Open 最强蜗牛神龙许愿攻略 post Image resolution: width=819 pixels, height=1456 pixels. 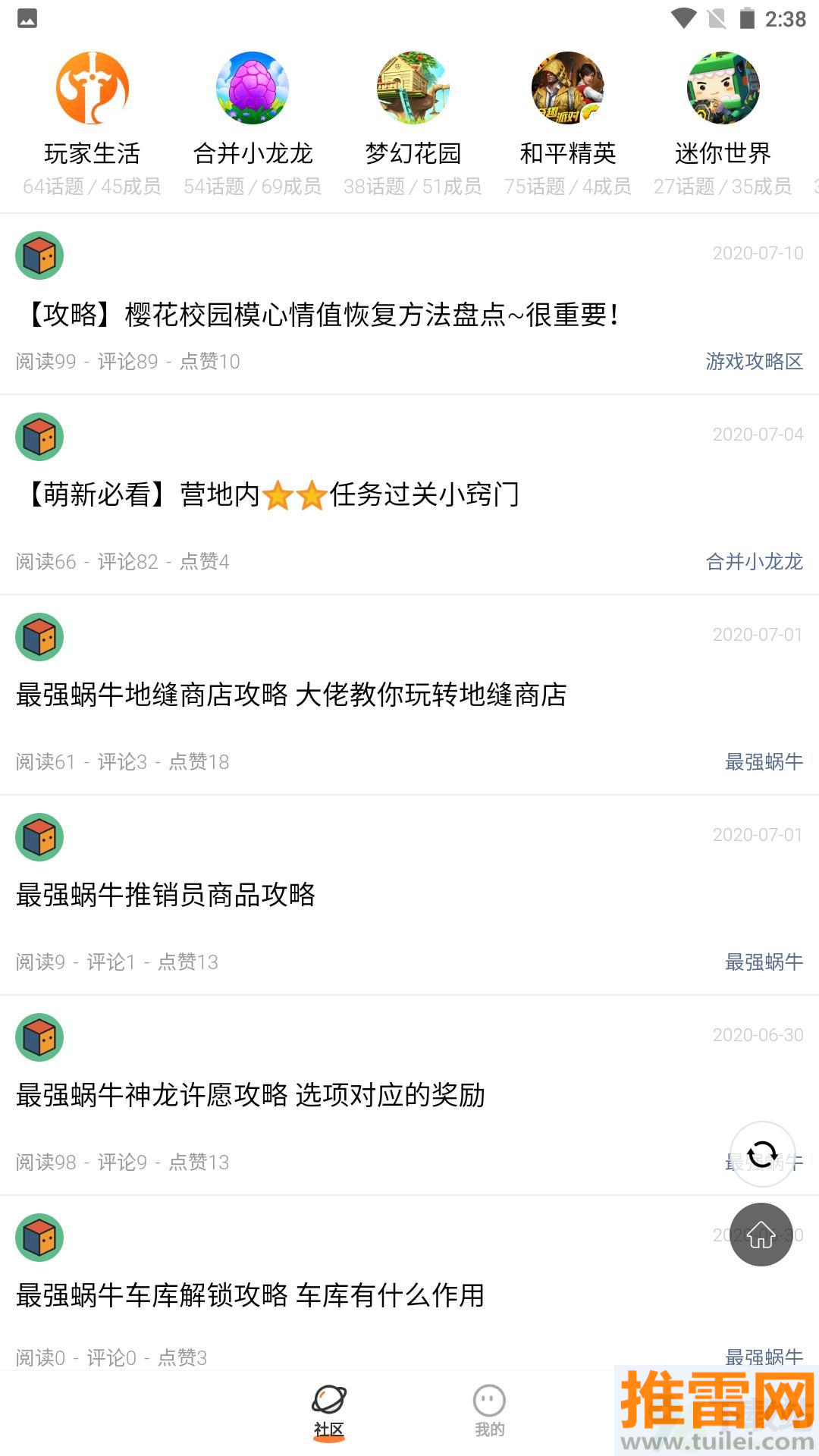[x=250, y=1095]
